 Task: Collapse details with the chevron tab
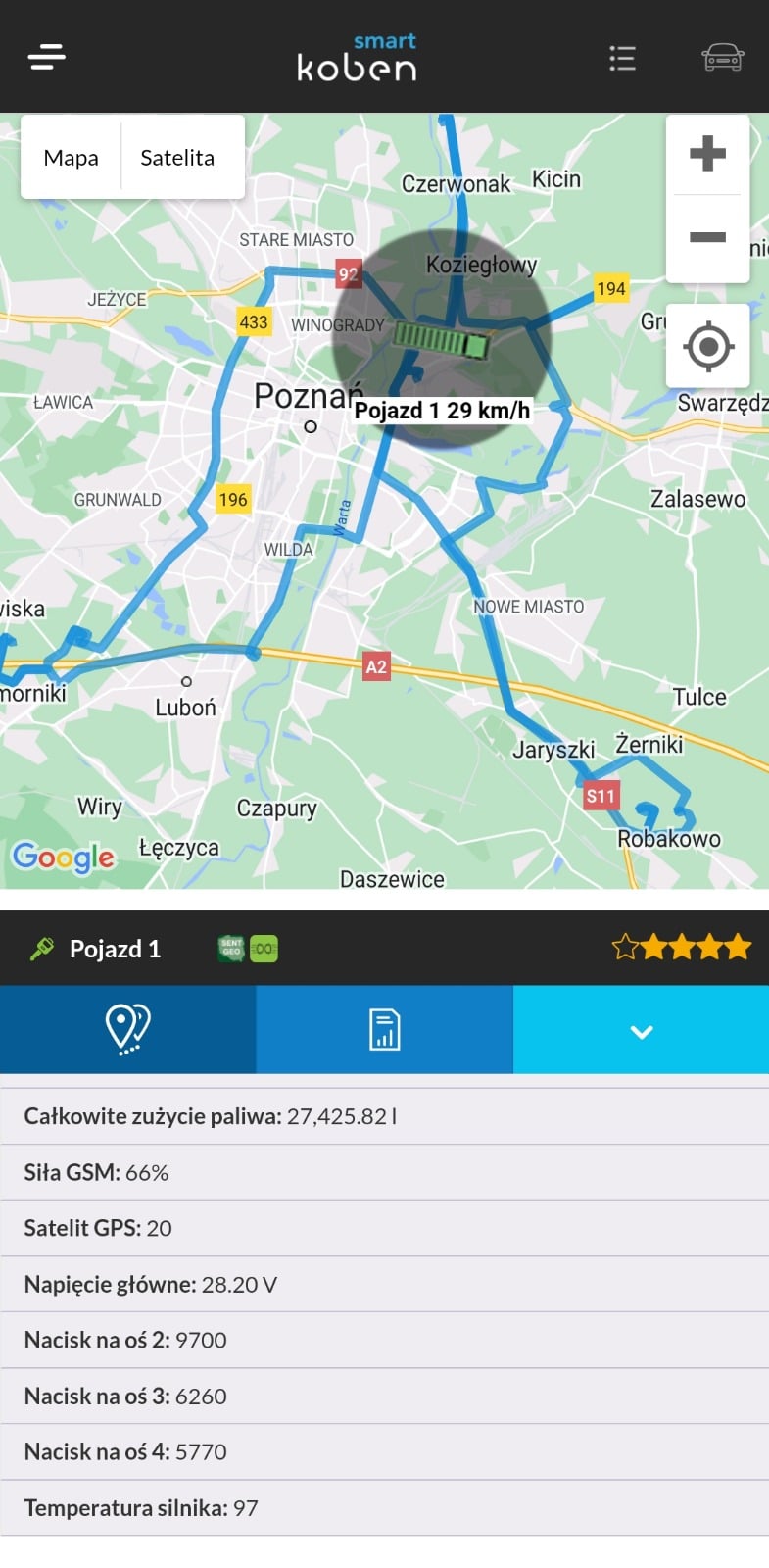(641, 1031)
